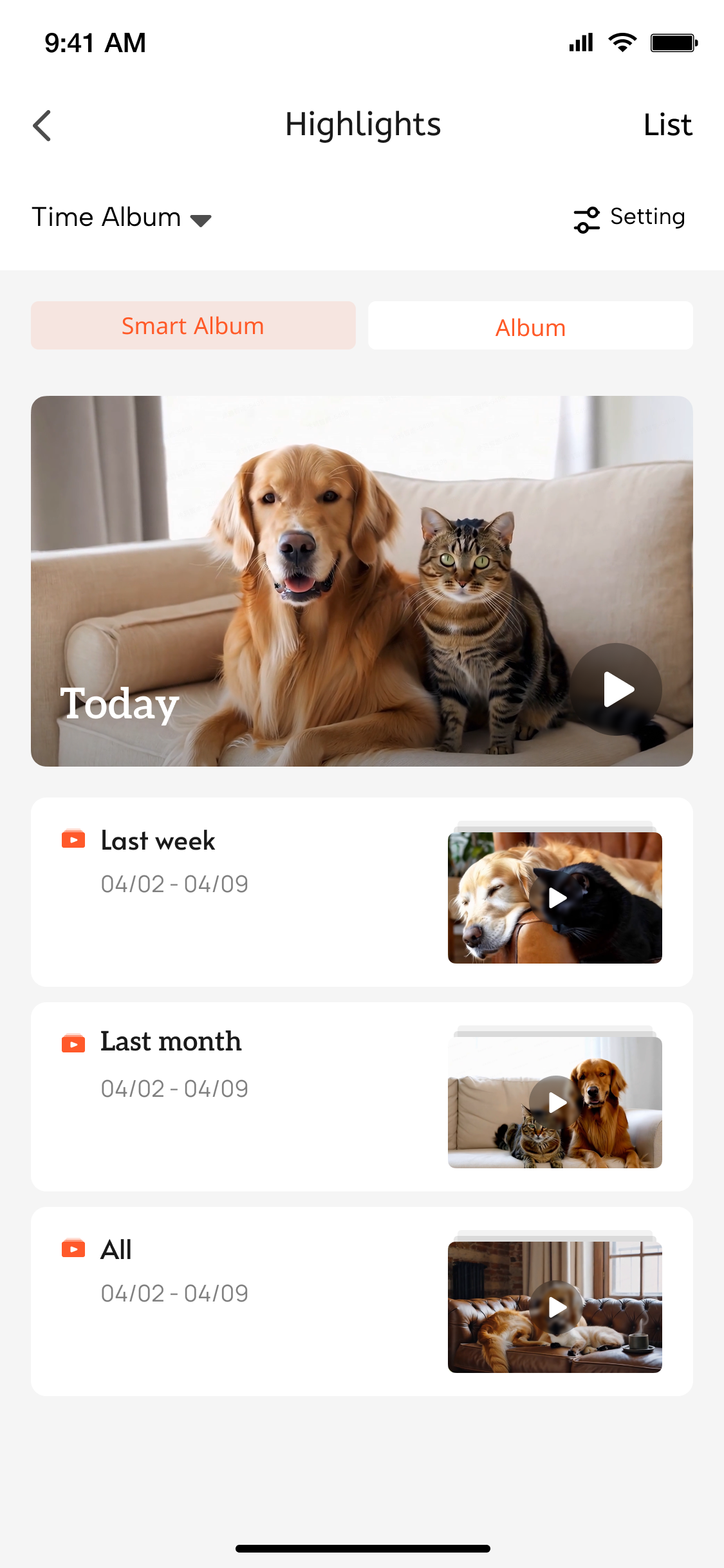Expand the Time Album dropdown

coord(122,218)
